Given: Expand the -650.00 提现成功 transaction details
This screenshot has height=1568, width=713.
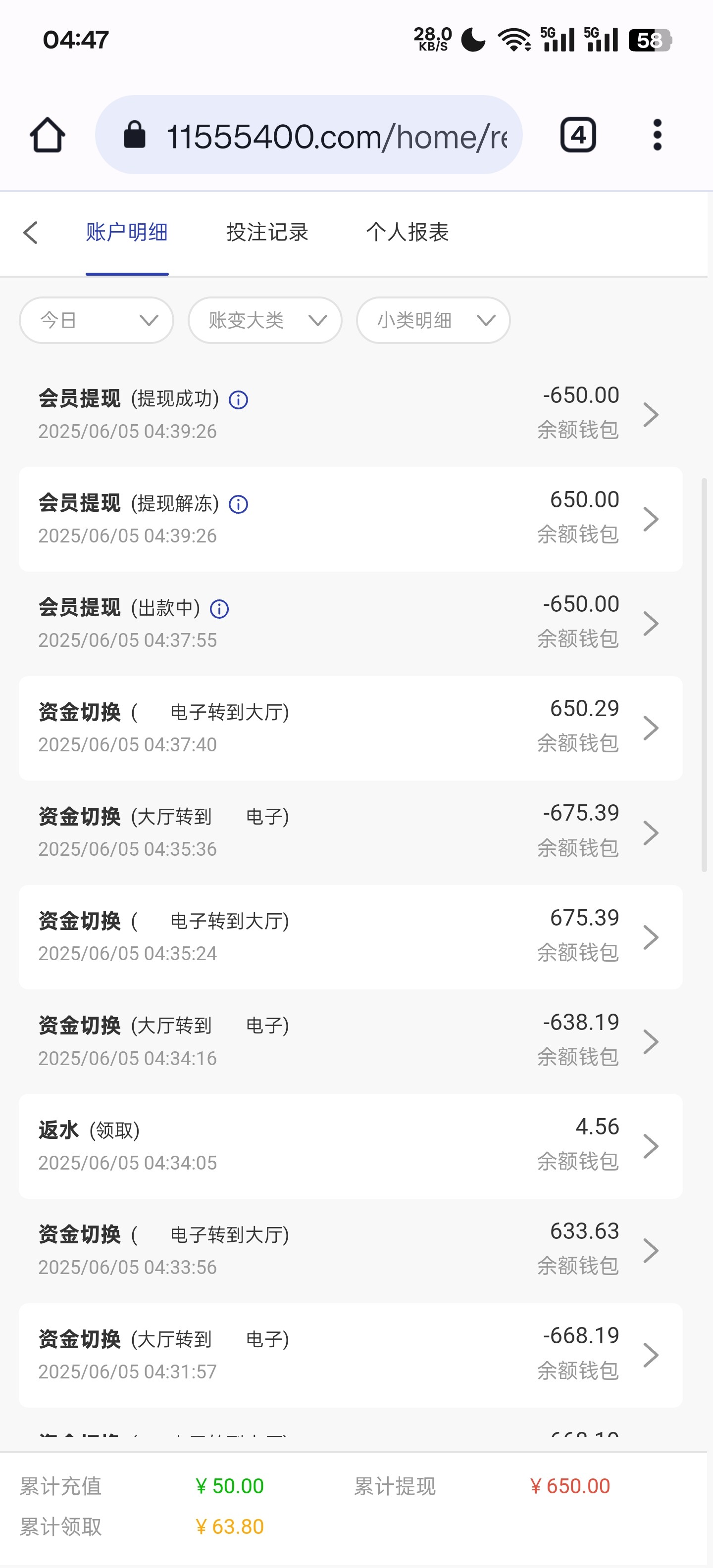Looking at the screenshot, I should click(x=652, y=413).
